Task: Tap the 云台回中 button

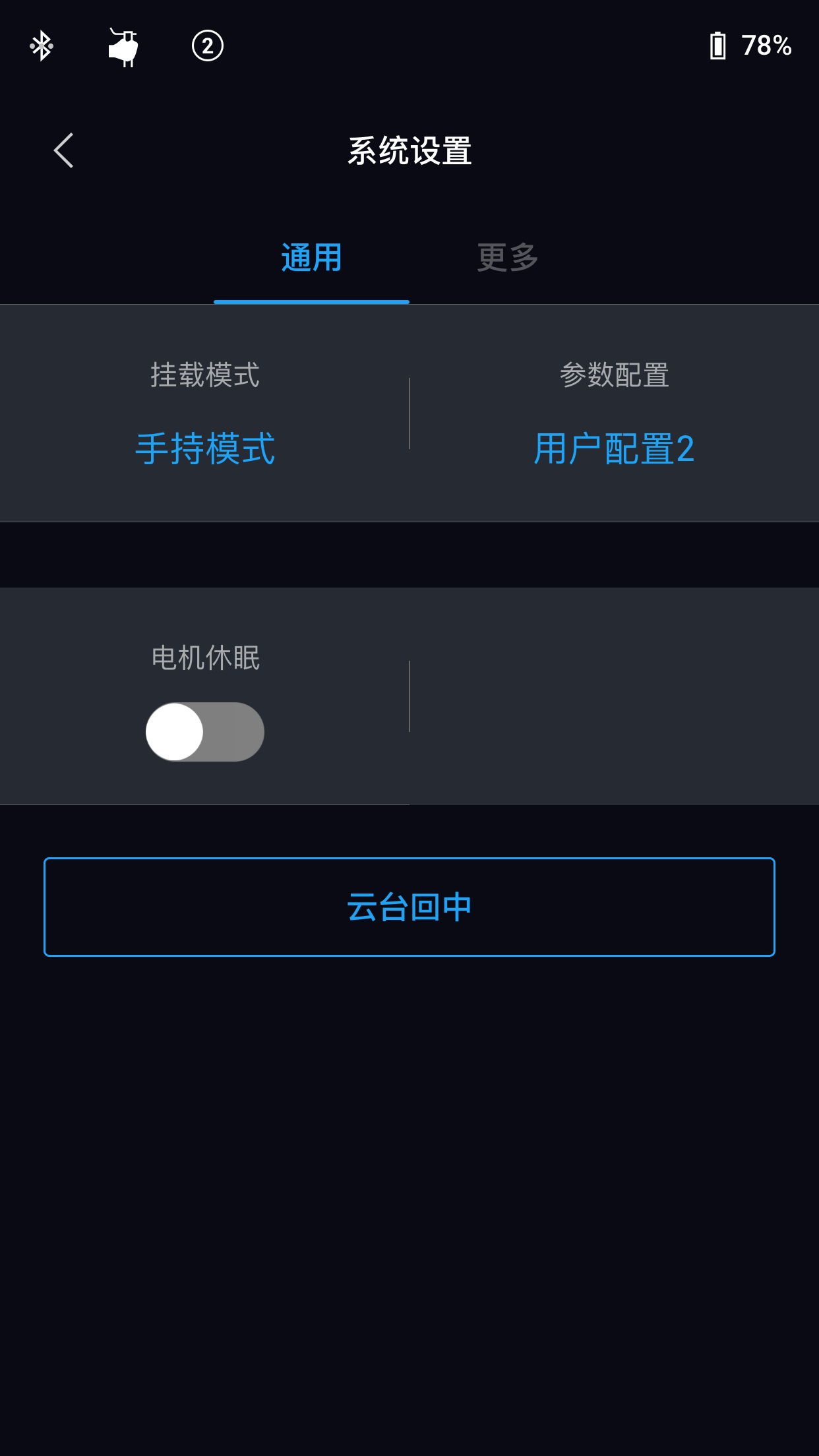Action: pos(409,907)
